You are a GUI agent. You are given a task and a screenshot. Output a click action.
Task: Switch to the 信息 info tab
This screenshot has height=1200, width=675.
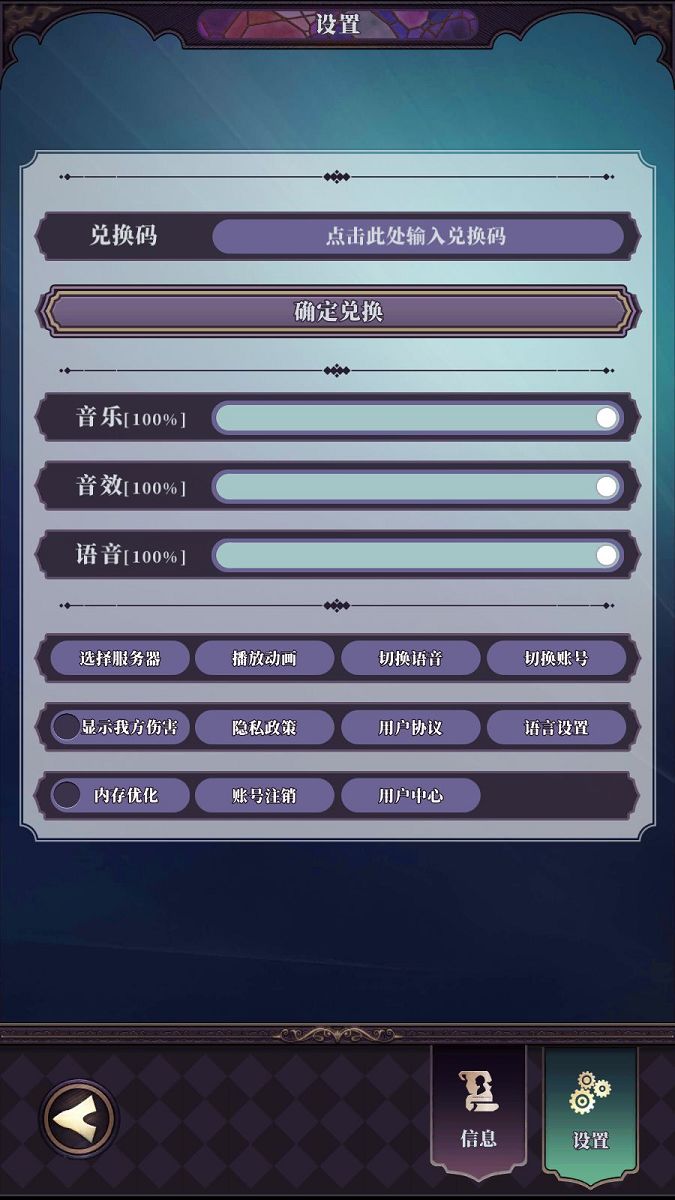point(478,1115)
